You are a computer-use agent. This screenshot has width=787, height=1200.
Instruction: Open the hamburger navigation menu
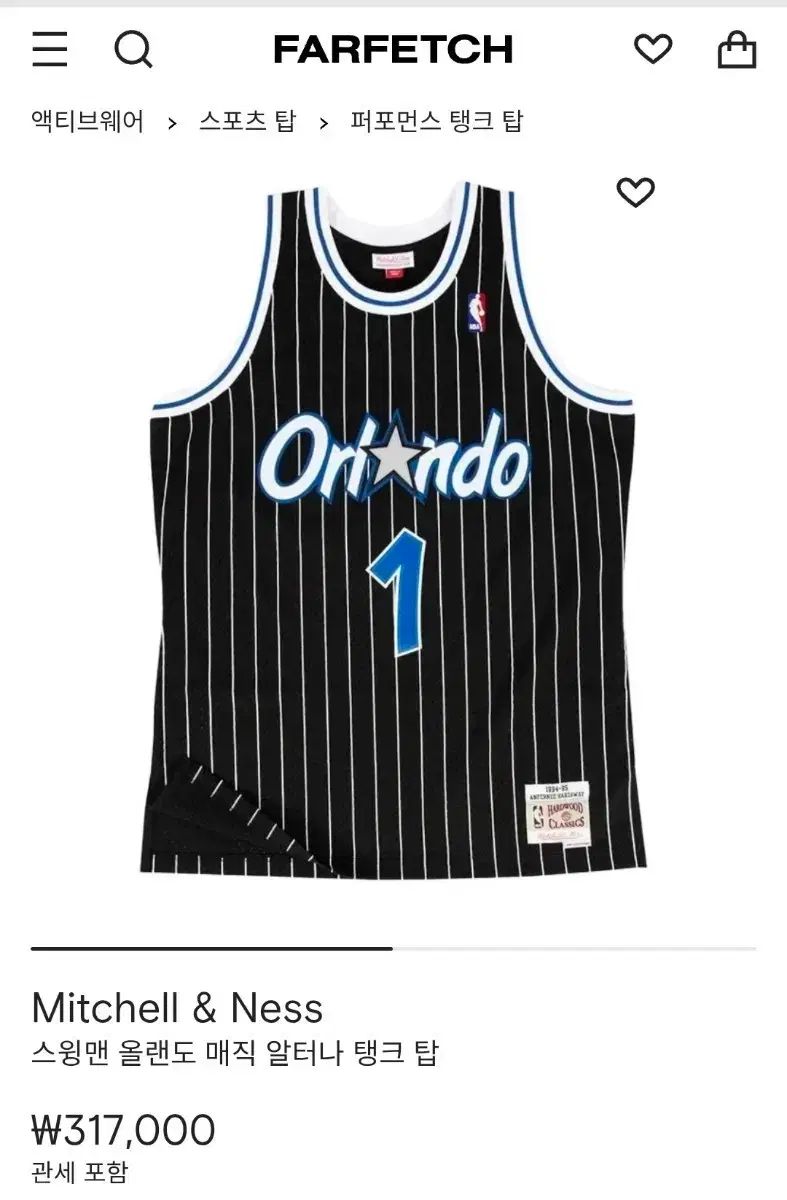pyautogui.click(x=51, y=49)
